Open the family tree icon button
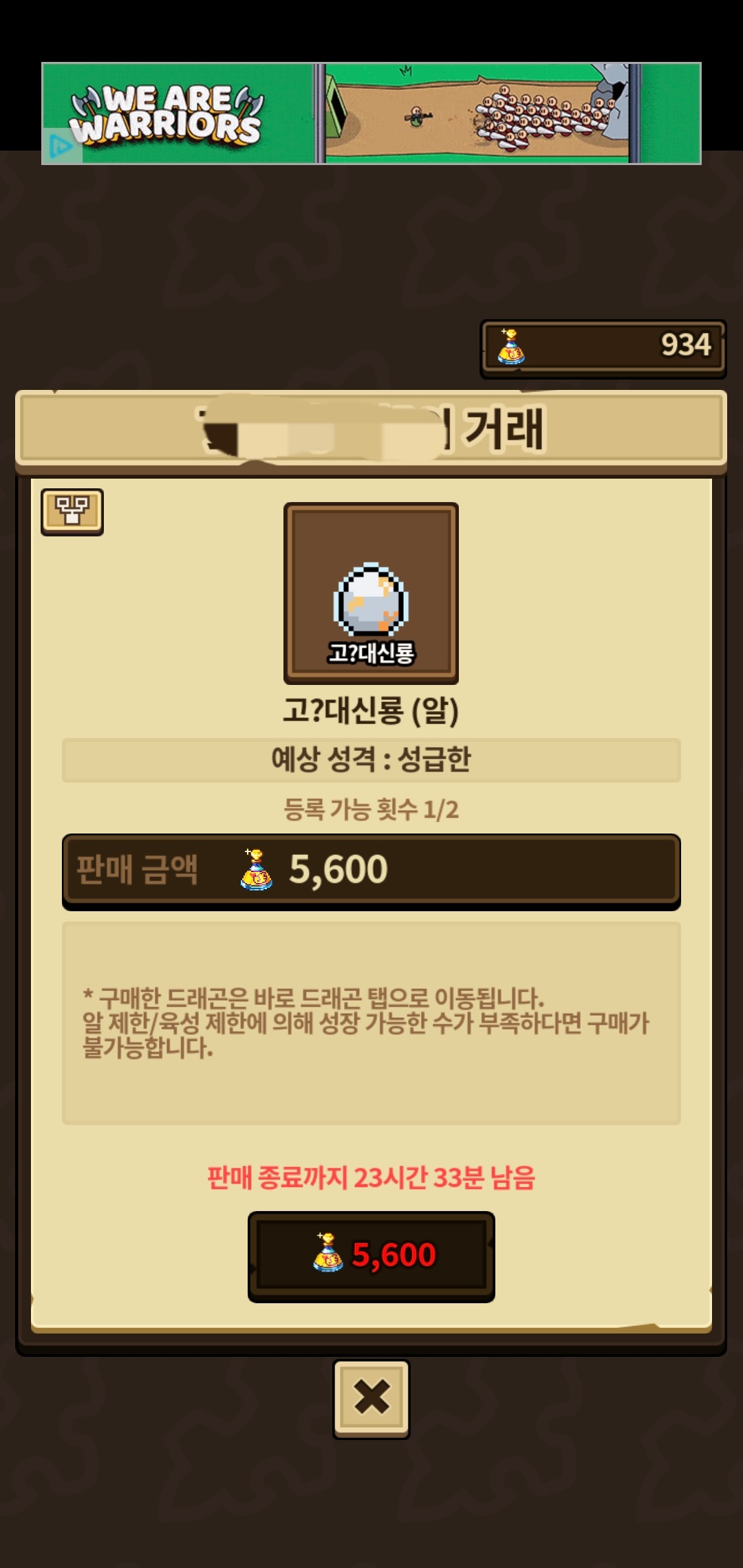Image resolution: width=743 pixels, height=1568 pixels. 72,512
